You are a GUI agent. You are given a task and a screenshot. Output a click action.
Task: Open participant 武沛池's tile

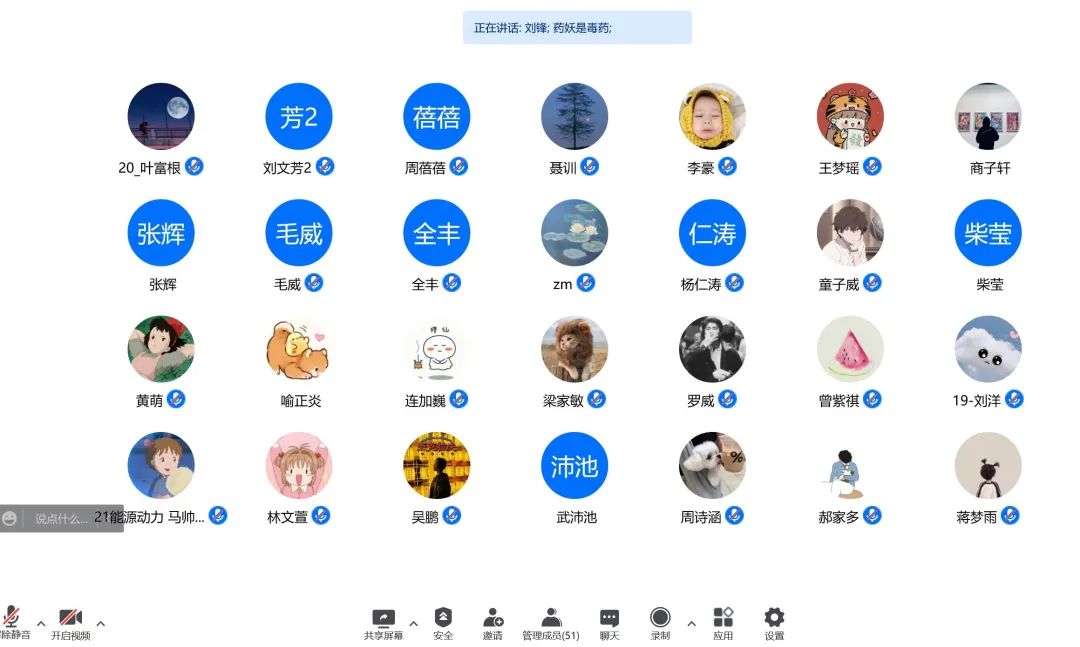(574, 466)
